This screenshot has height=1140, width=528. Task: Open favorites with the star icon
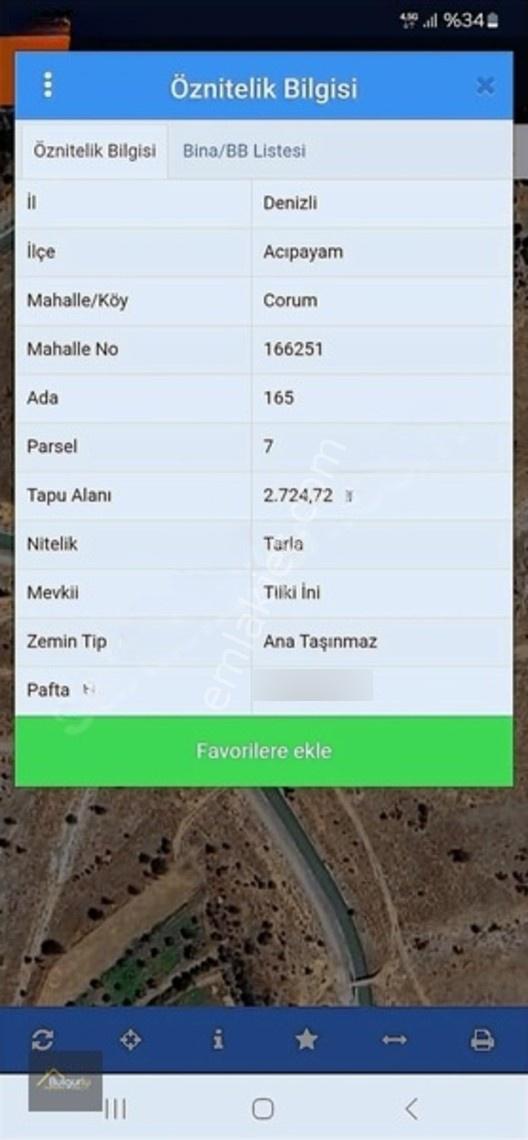(x=306, y=1040)
